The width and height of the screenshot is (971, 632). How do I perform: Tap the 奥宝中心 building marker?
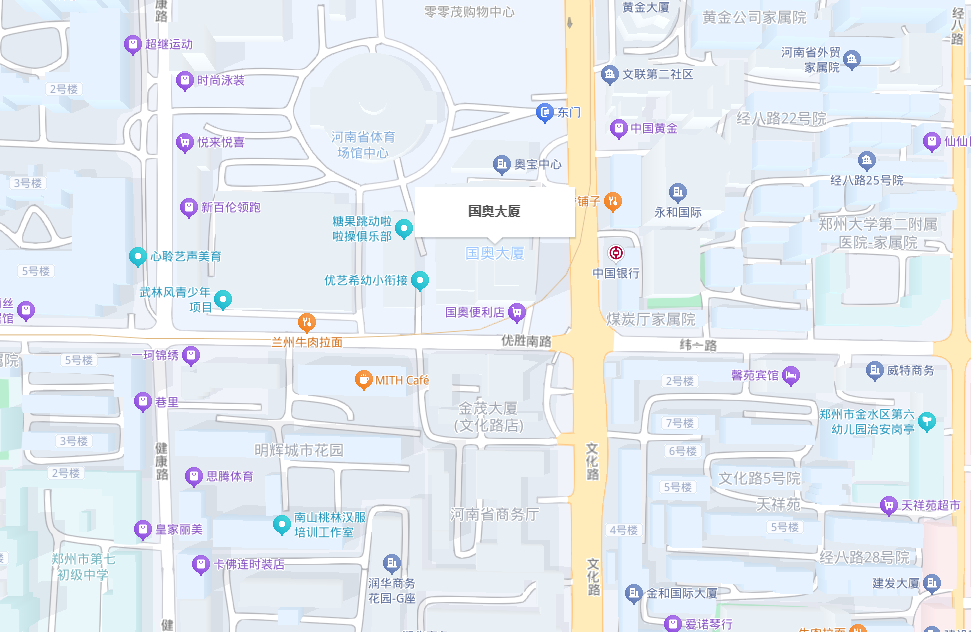pyautogui.click(x=502, y=164)
